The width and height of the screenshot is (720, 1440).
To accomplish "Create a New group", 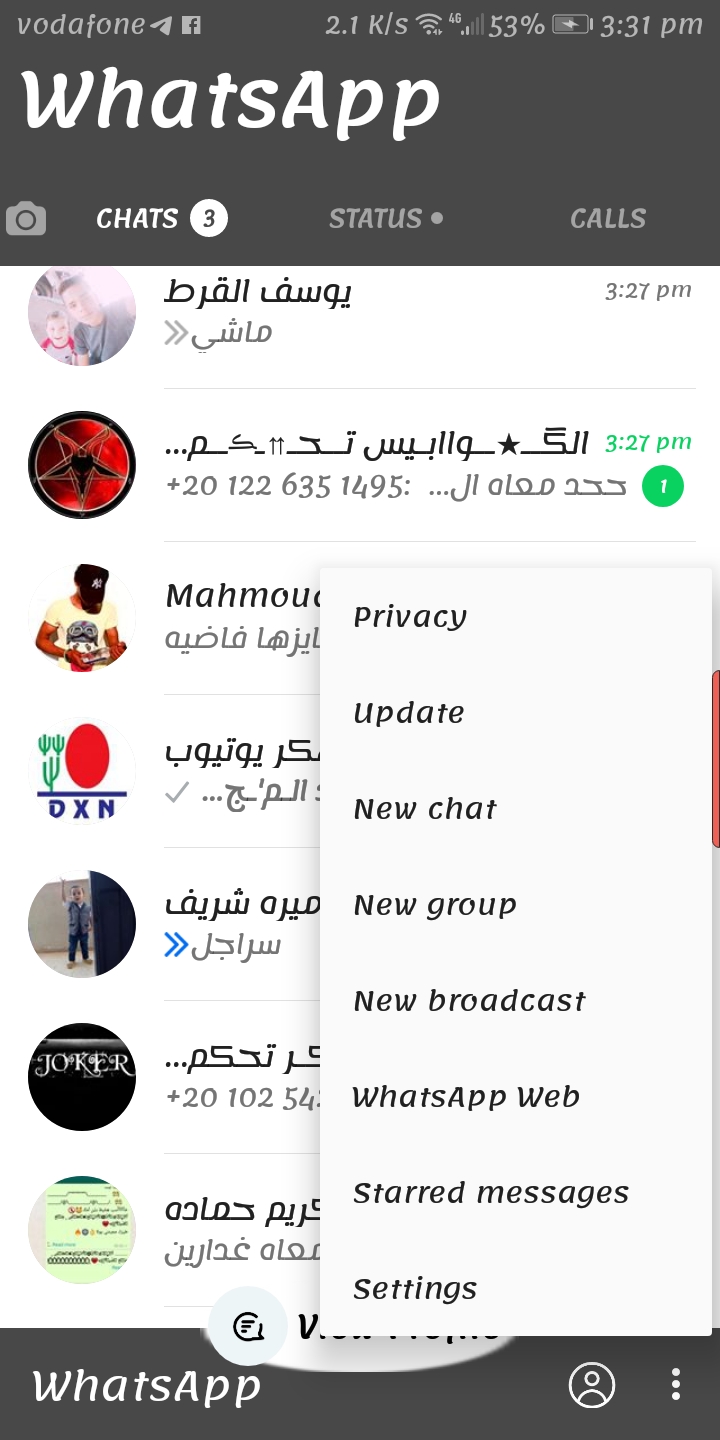I will [435, 905].
